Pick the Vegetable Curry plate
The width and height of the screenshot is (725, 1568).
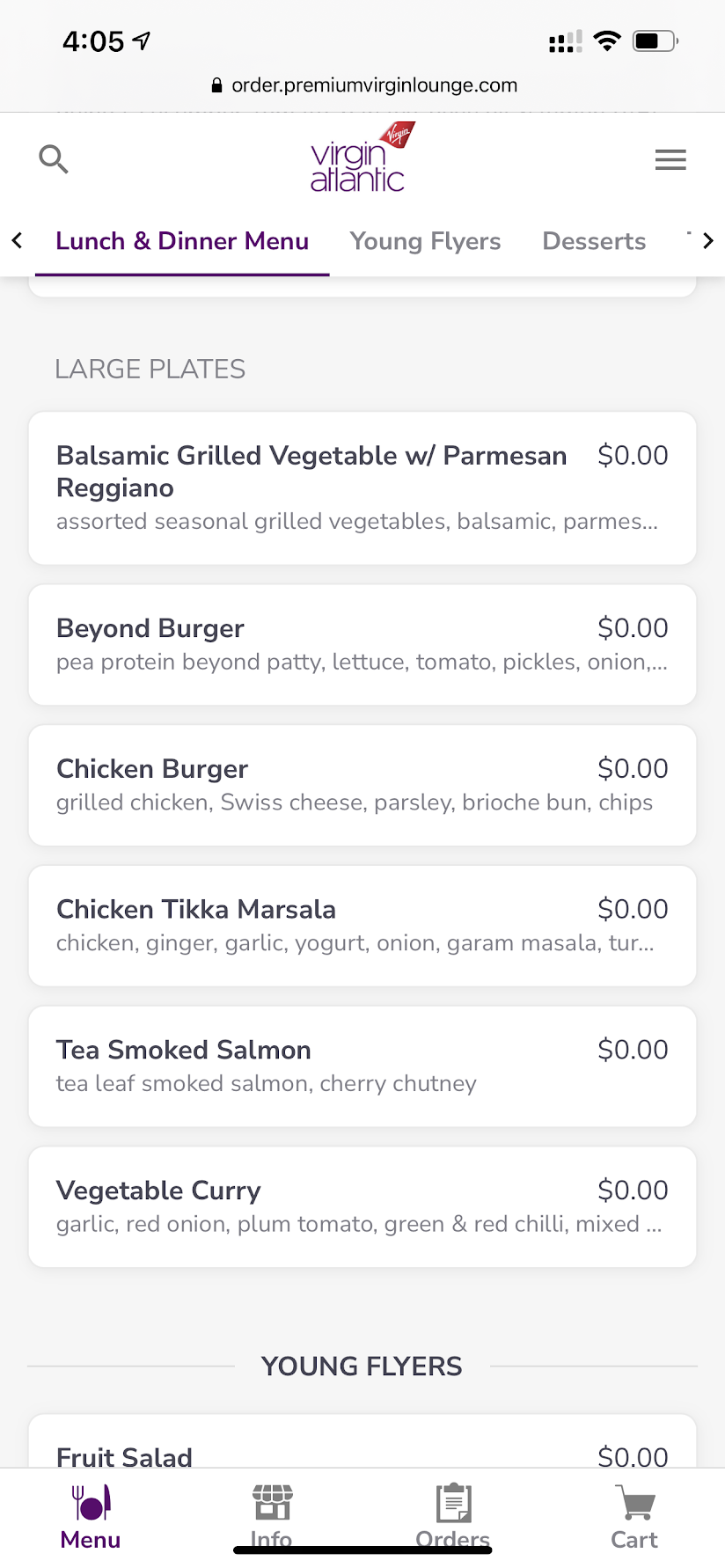(362, 1206)
